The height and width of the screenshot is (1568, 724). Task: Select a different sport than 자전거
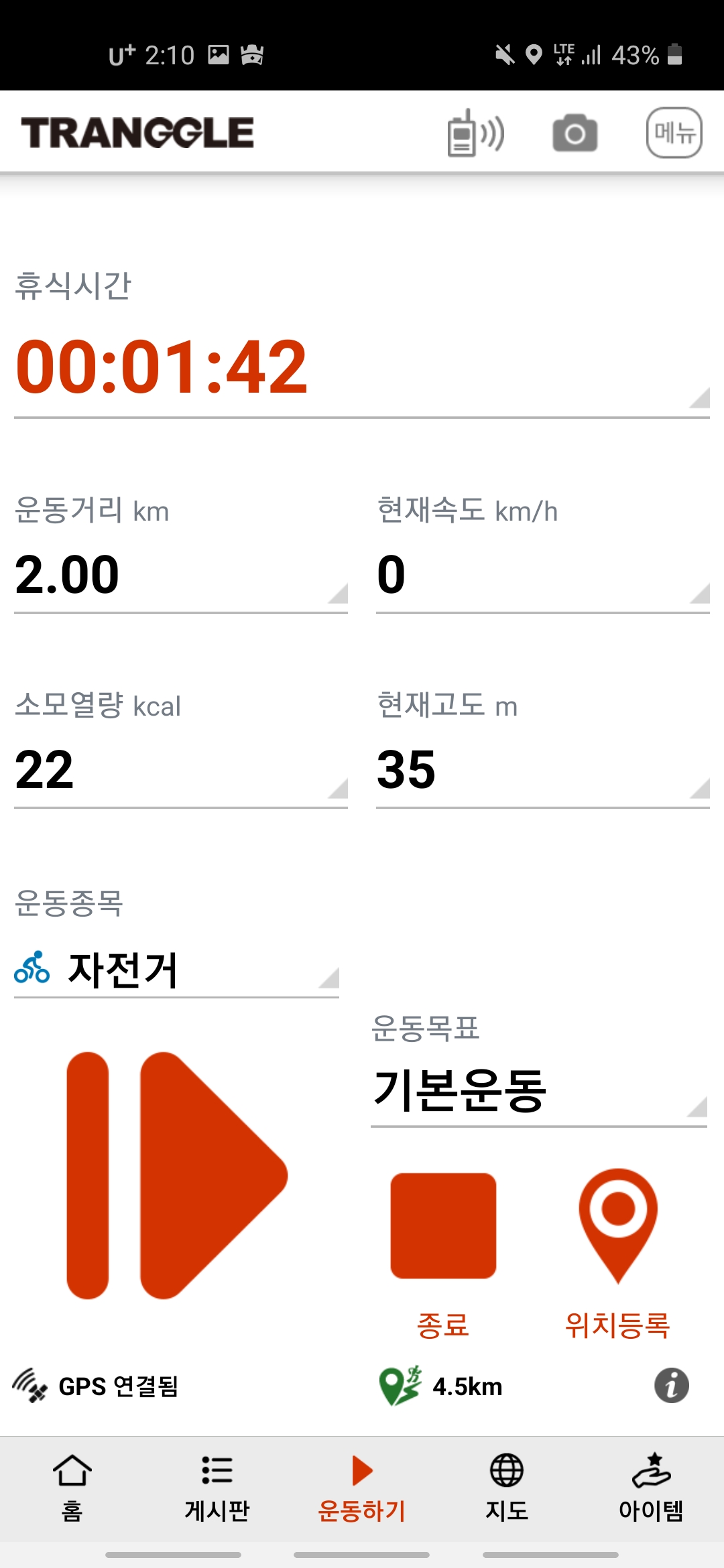[x=176, y=970]
